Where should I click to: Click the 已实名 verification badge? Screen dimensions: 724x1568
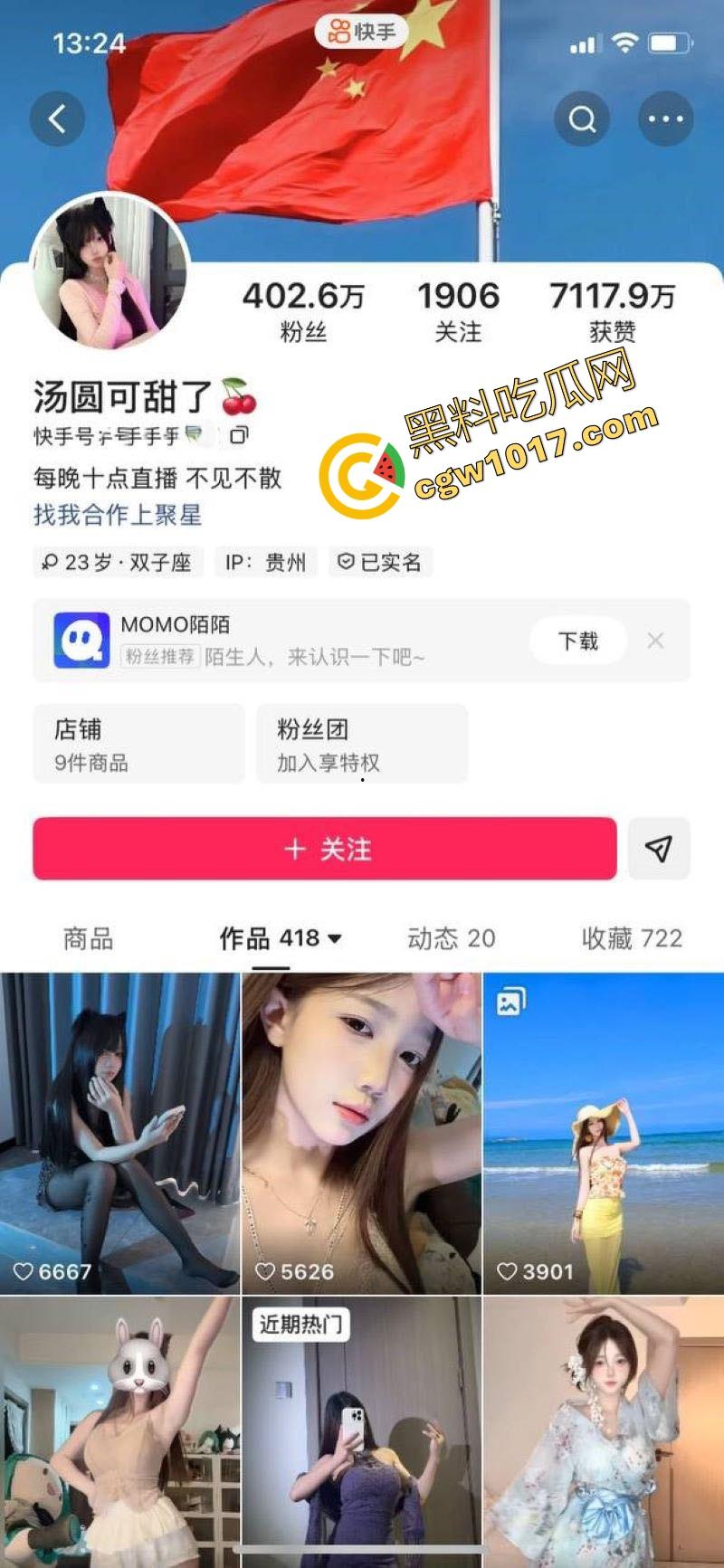[379, 562]
